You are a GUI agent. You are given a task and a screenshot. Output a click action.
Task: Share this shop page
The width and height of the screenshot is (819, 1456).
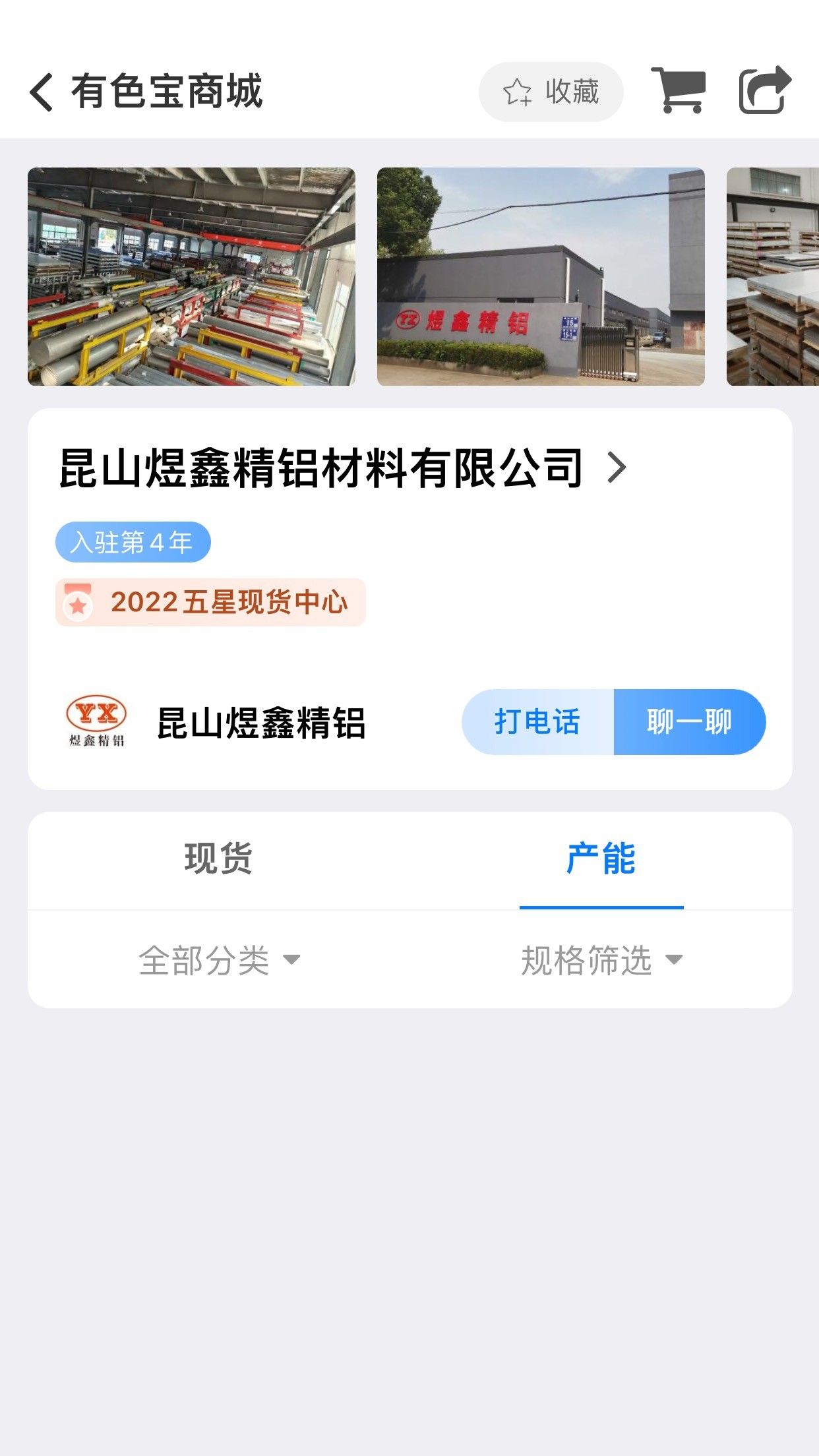764,91
